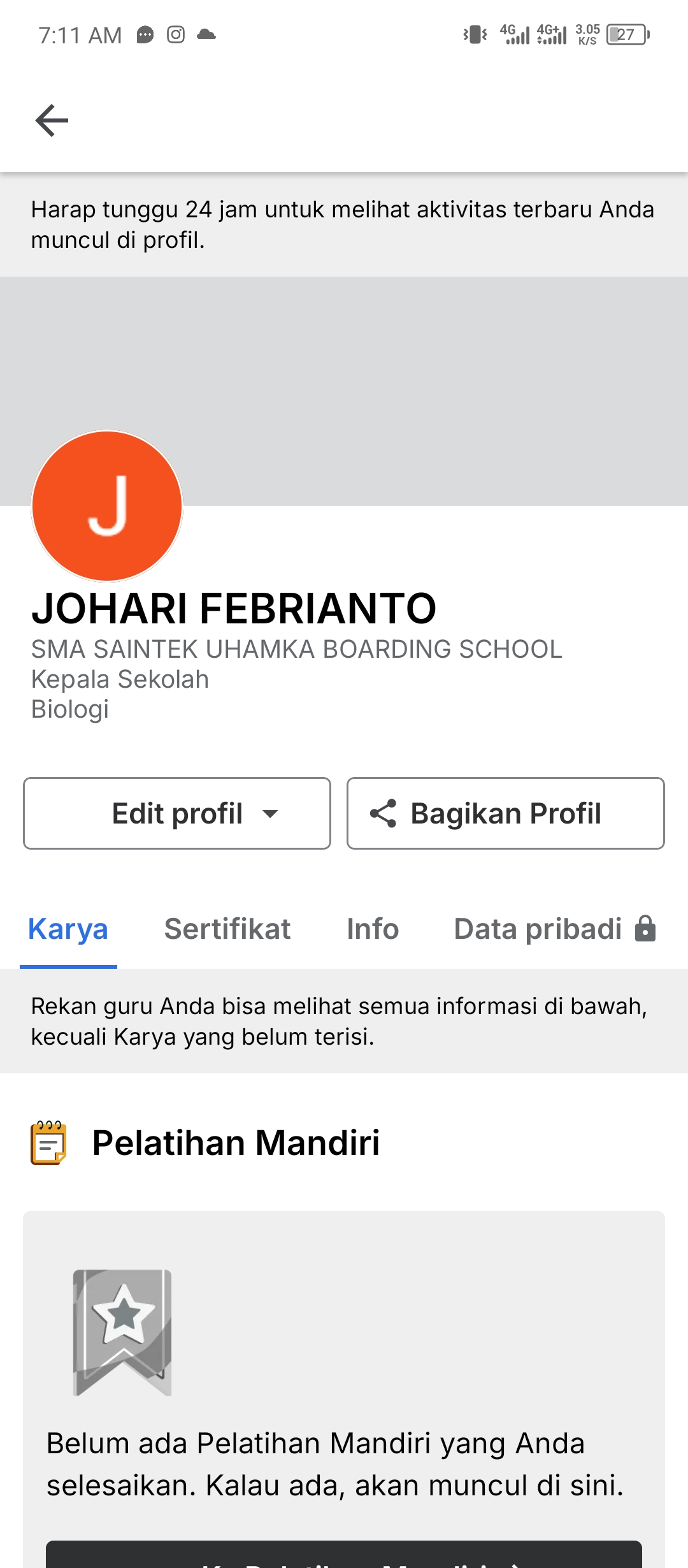The image size is (688, 1568).
Task: Open the Pelatihan Mandiri dark button
Action: pos(344,1557)
